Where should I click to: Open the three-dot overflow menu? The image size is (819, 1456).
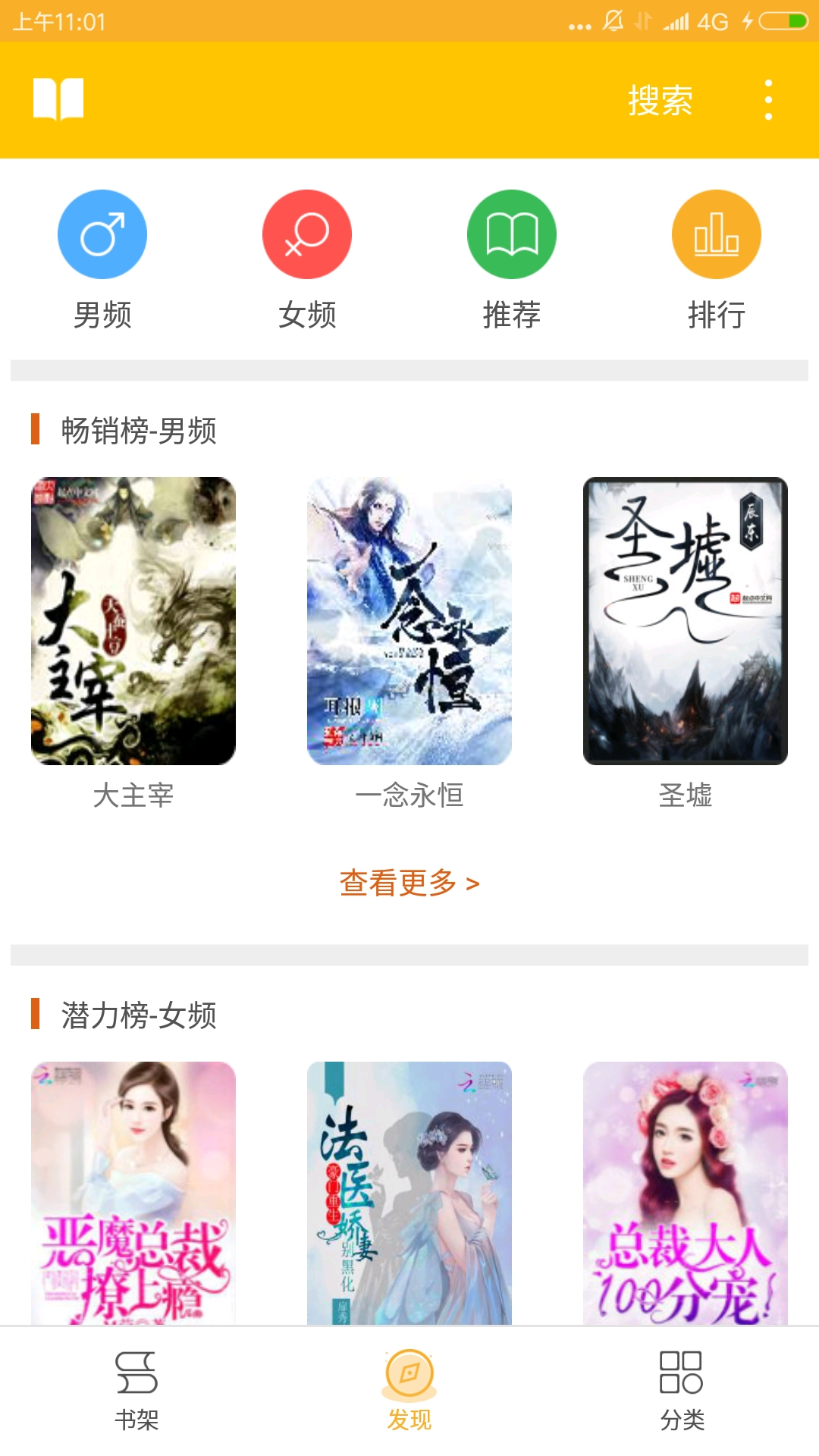(x=767, y=99)
